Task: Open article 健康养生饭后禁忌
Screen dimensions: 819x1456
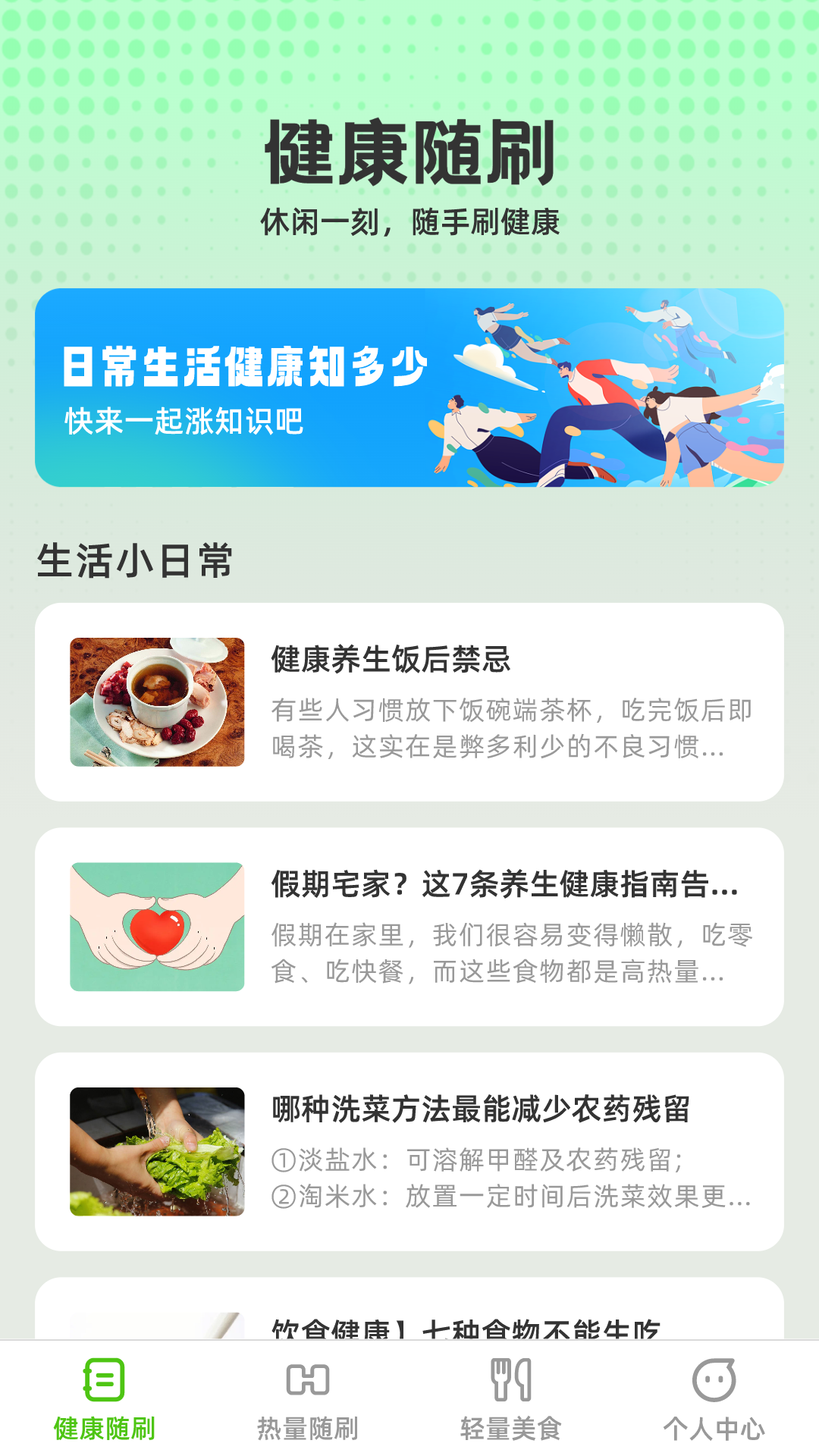Action: (409, 702)
